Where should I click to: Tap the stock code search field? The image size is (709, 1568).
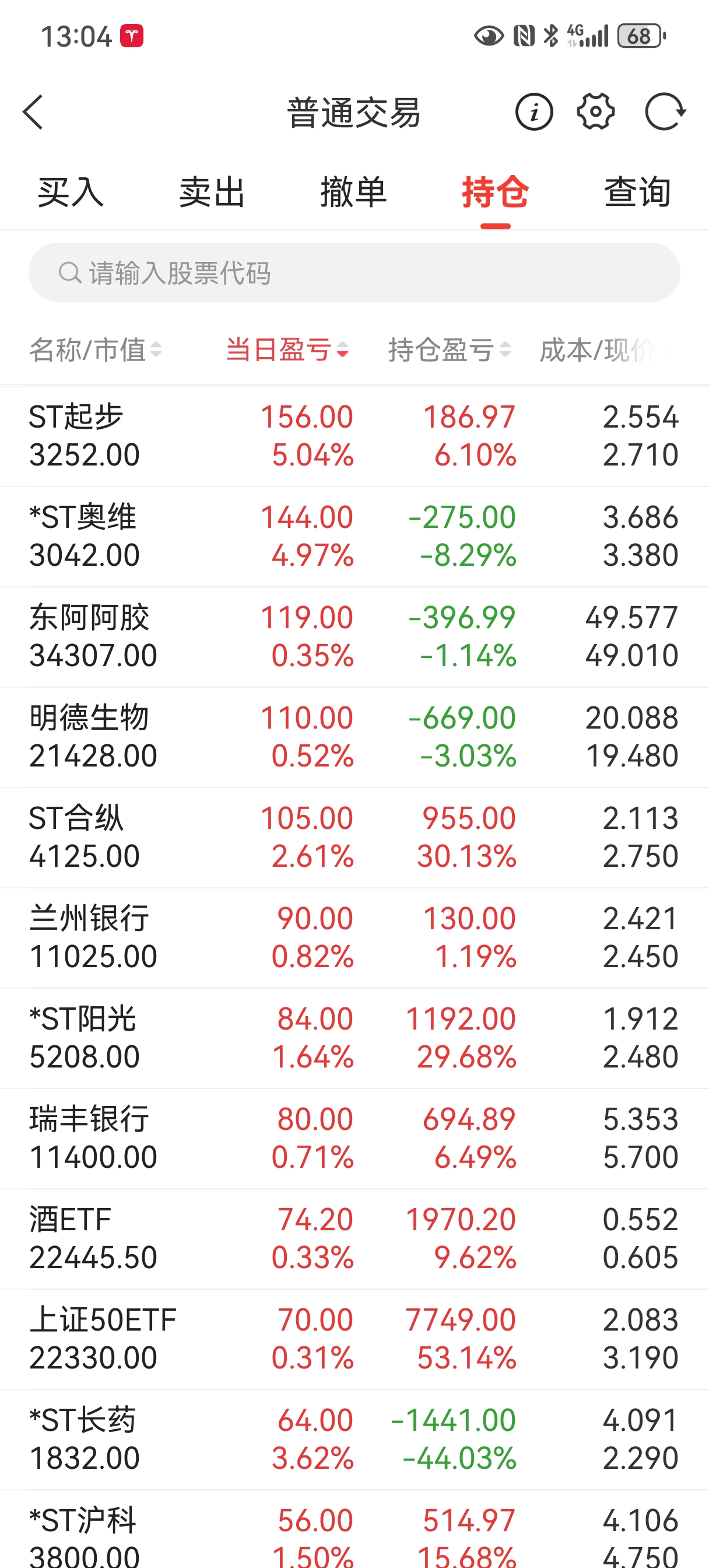point(354,272)
